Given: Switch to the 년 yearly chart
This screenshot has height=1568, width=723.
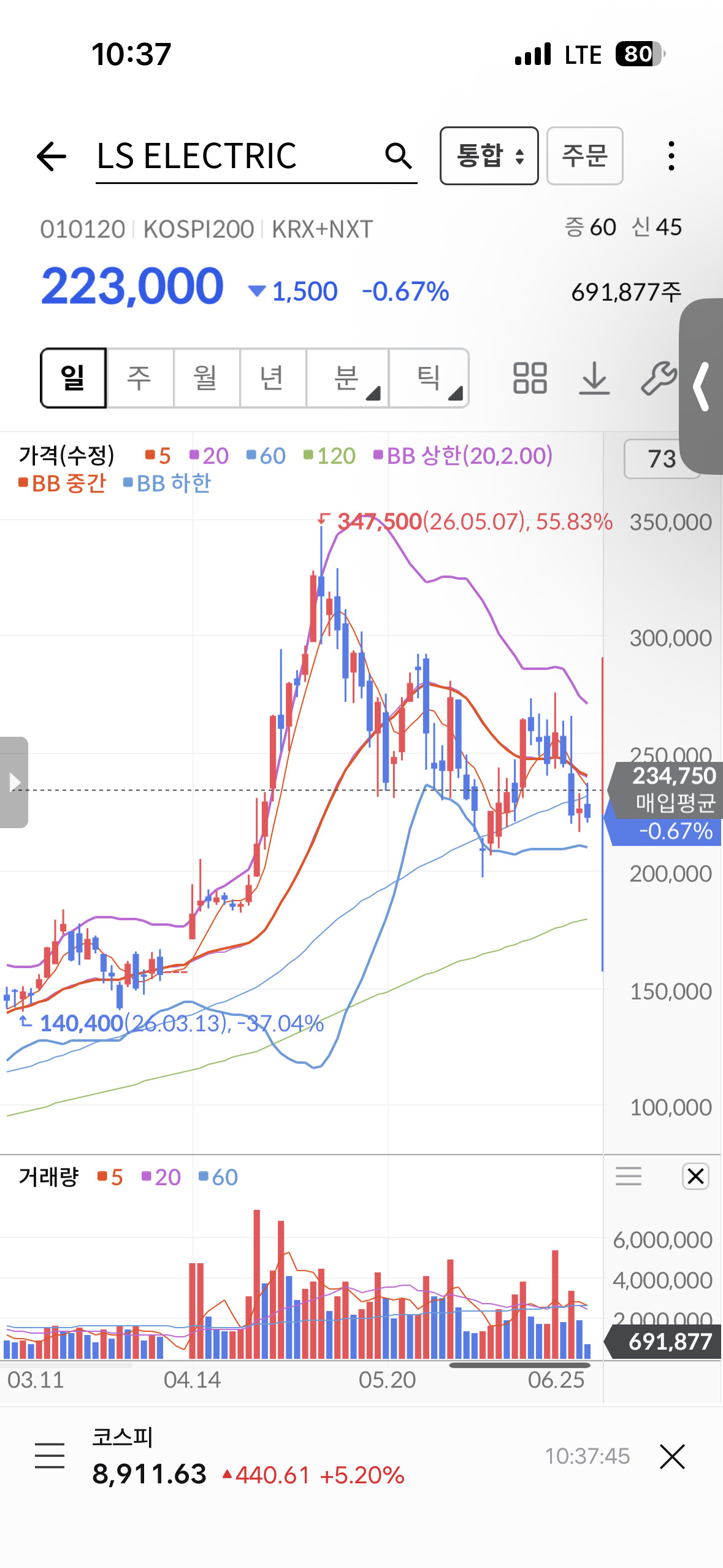Looking at the screenshot, I should pyautogui.click(x=273, y=378).
